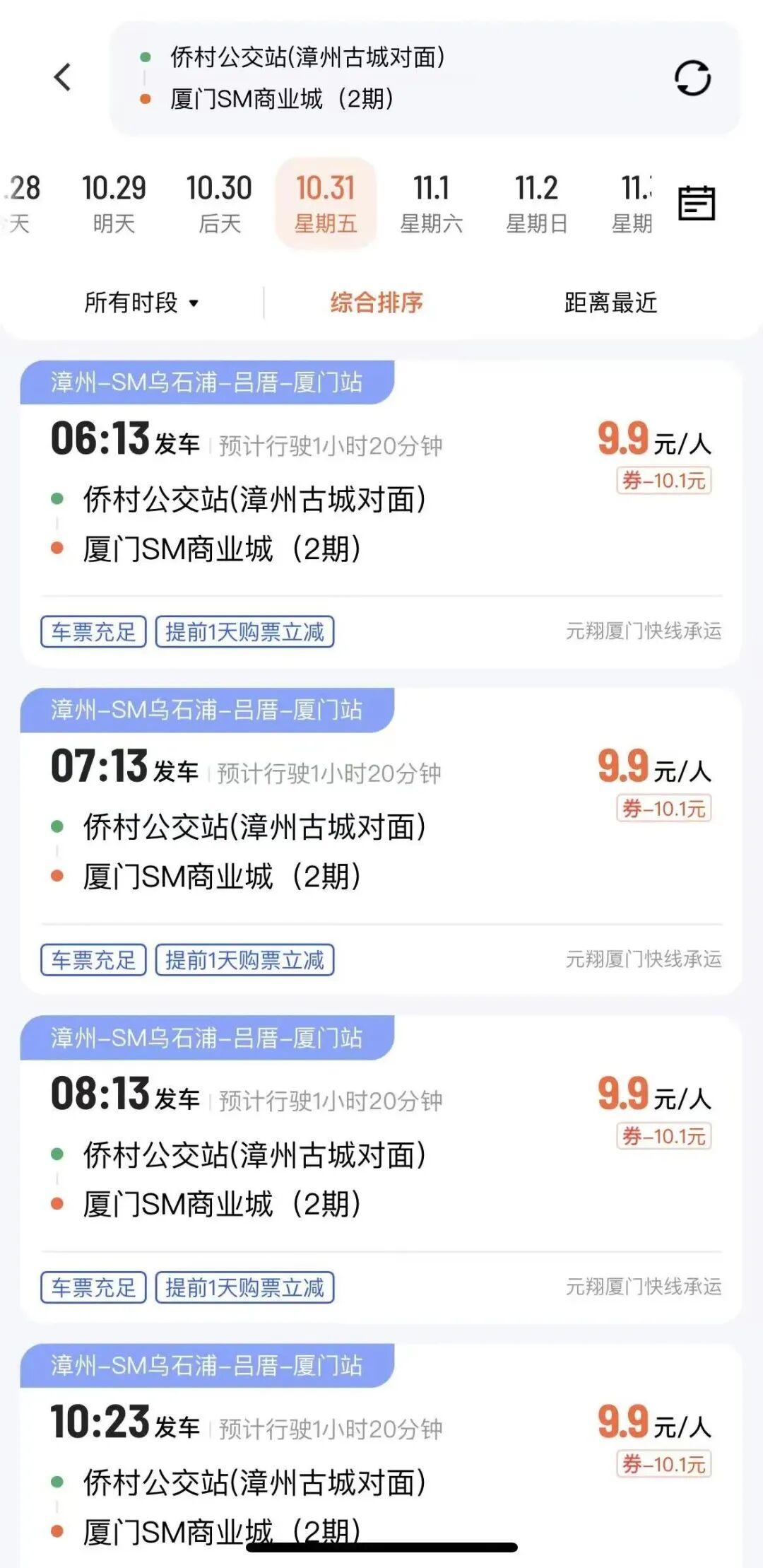Swap departure and destination with the refresh icon
This screenshot has width=763, height=1568.
click(x=692, y=78)
